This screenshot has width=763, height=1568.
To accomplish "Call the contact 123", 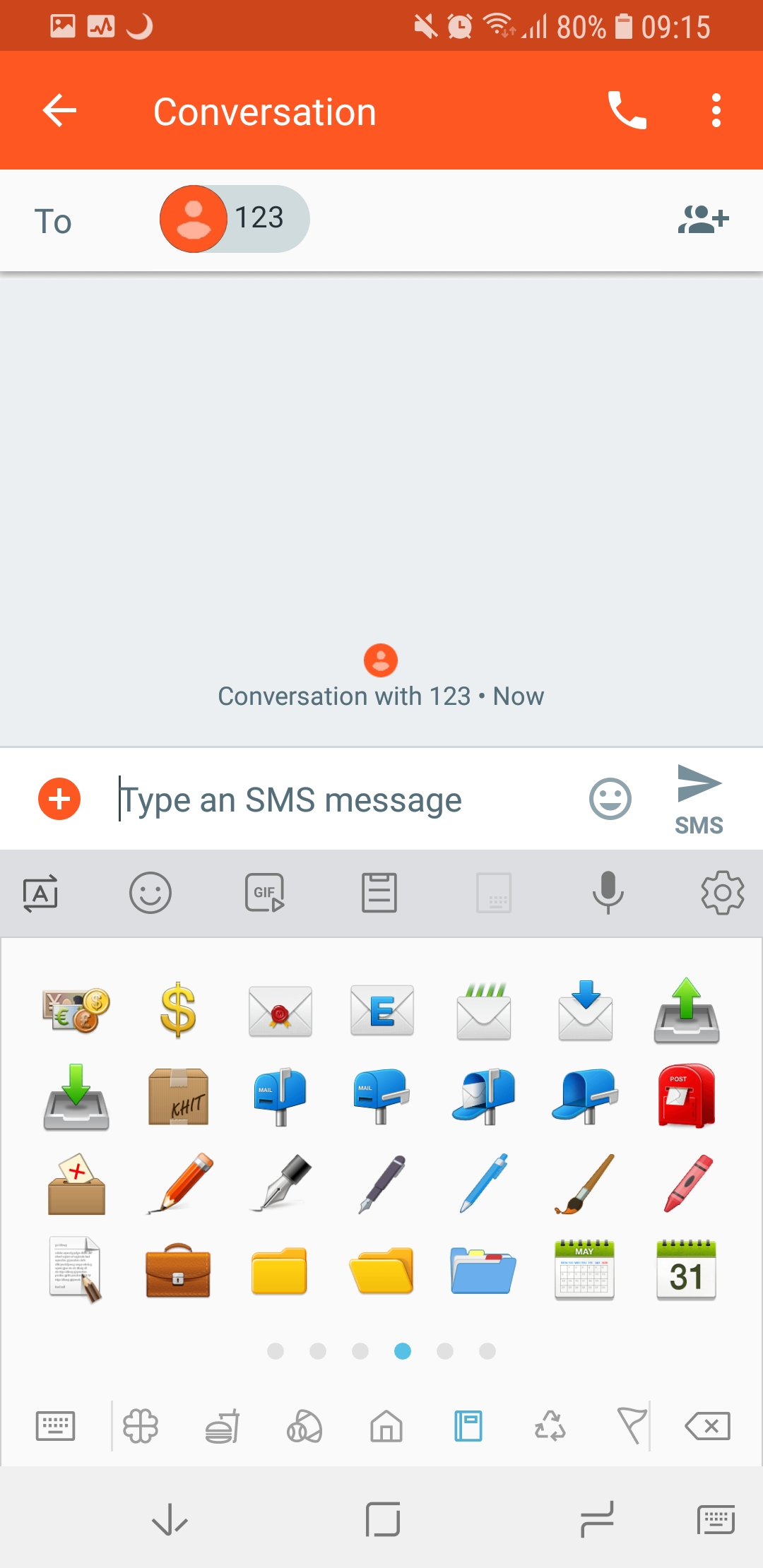I will coord(627,111).
